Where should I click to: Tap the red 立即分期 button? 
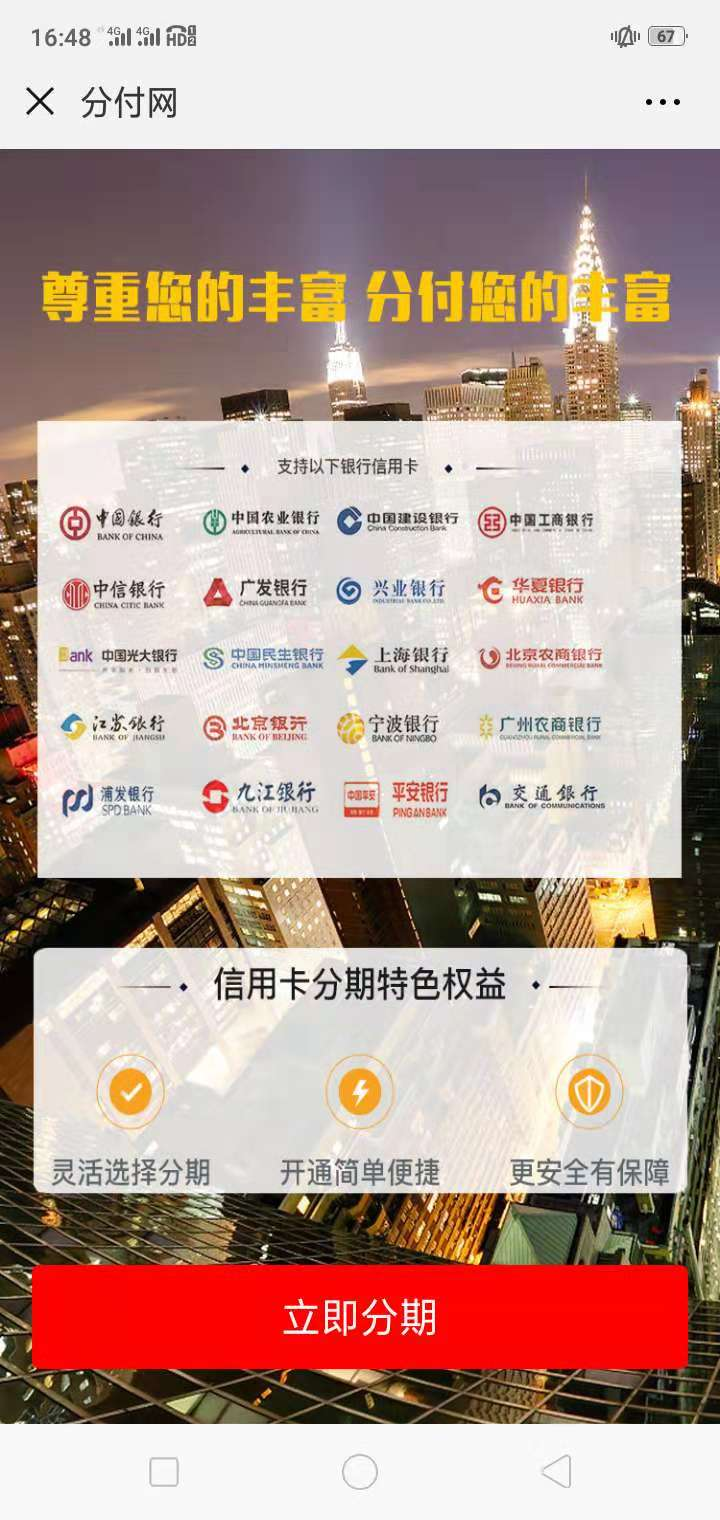pos(360,1317)
